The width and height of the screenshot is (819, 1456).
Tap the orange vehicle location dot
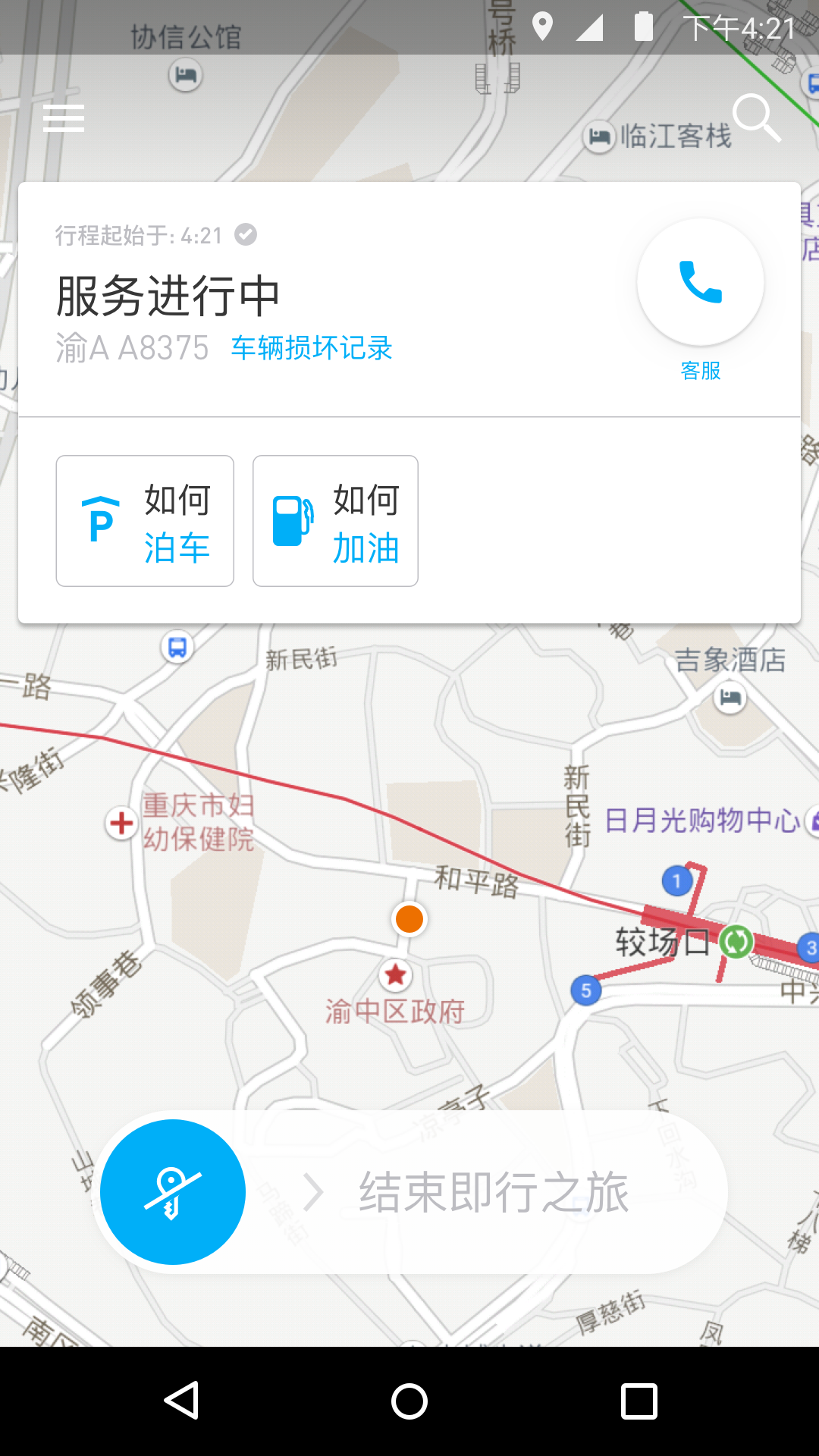coord(409,919)
